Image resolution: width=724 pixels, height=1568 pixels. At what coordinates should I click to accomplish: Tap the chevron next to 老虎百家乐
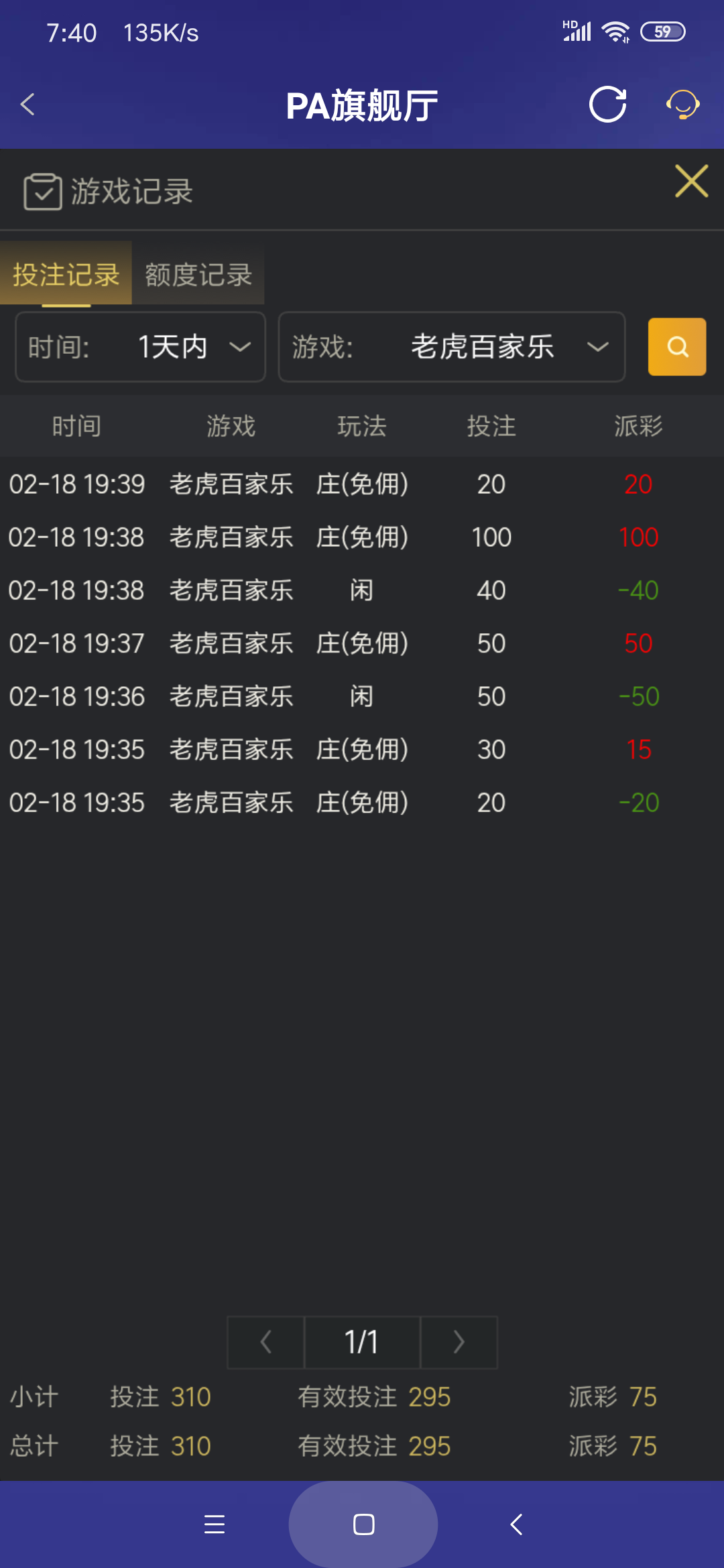(599, 347)
